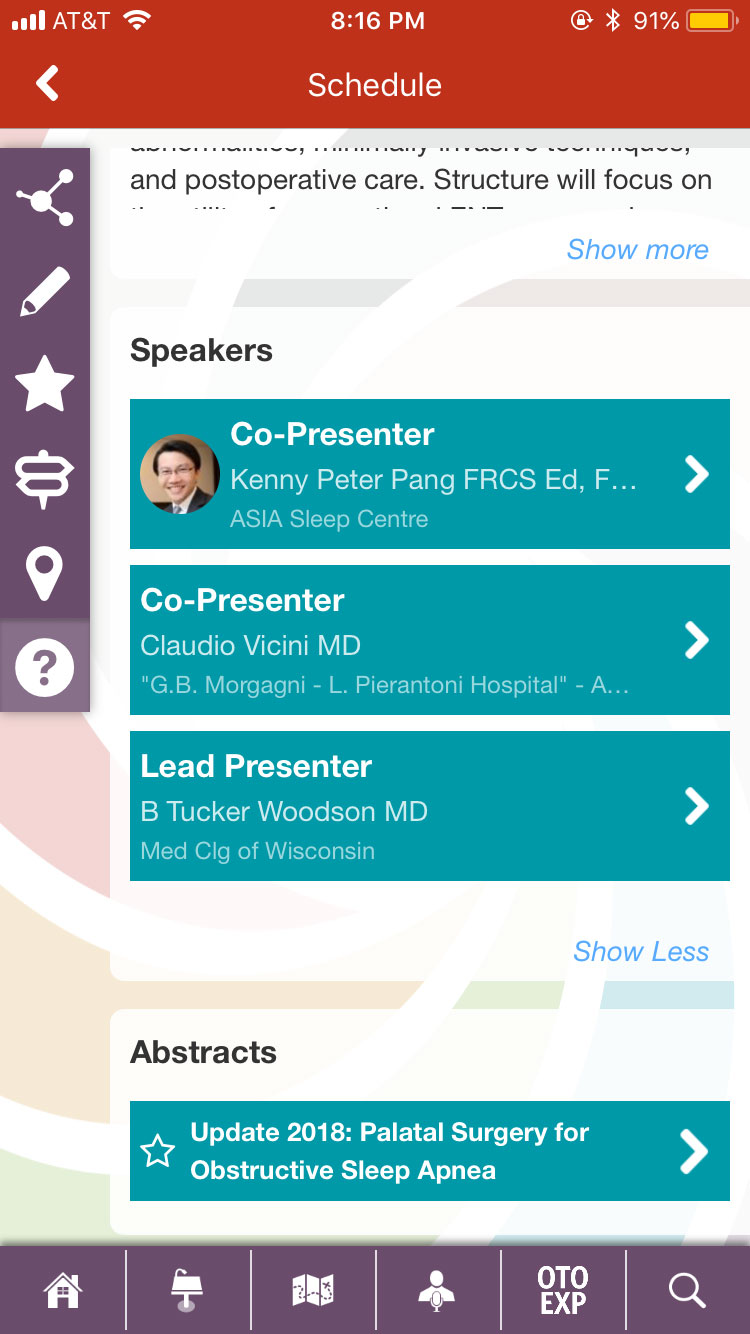Open the pencil notes icon
The width and height of the screenshot is (750, 1334).
45,292
